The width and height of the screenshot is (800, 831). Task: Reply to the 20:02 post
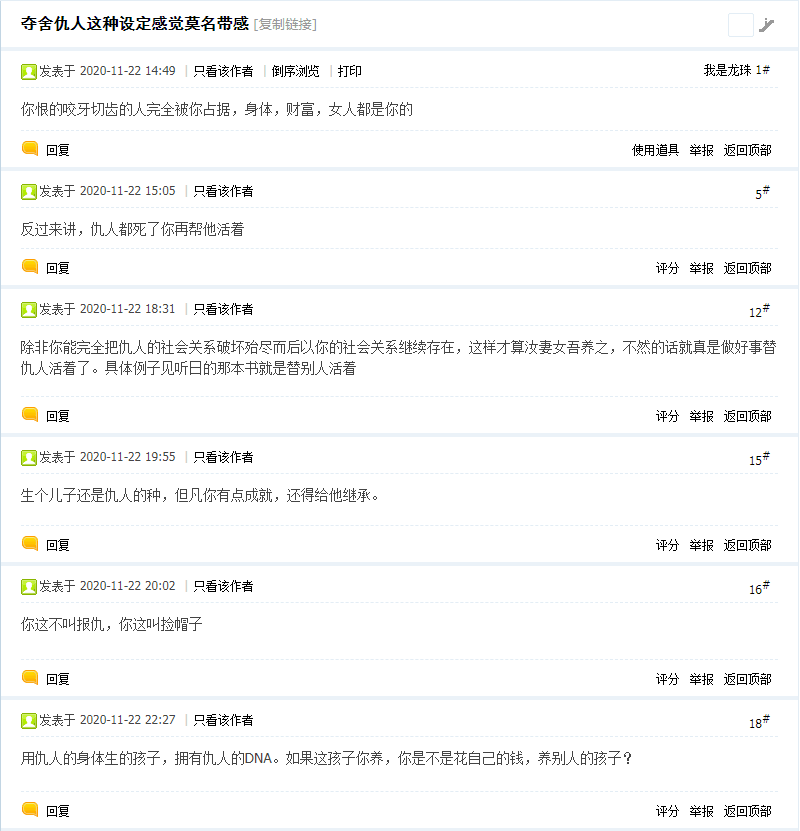(57, 679)
